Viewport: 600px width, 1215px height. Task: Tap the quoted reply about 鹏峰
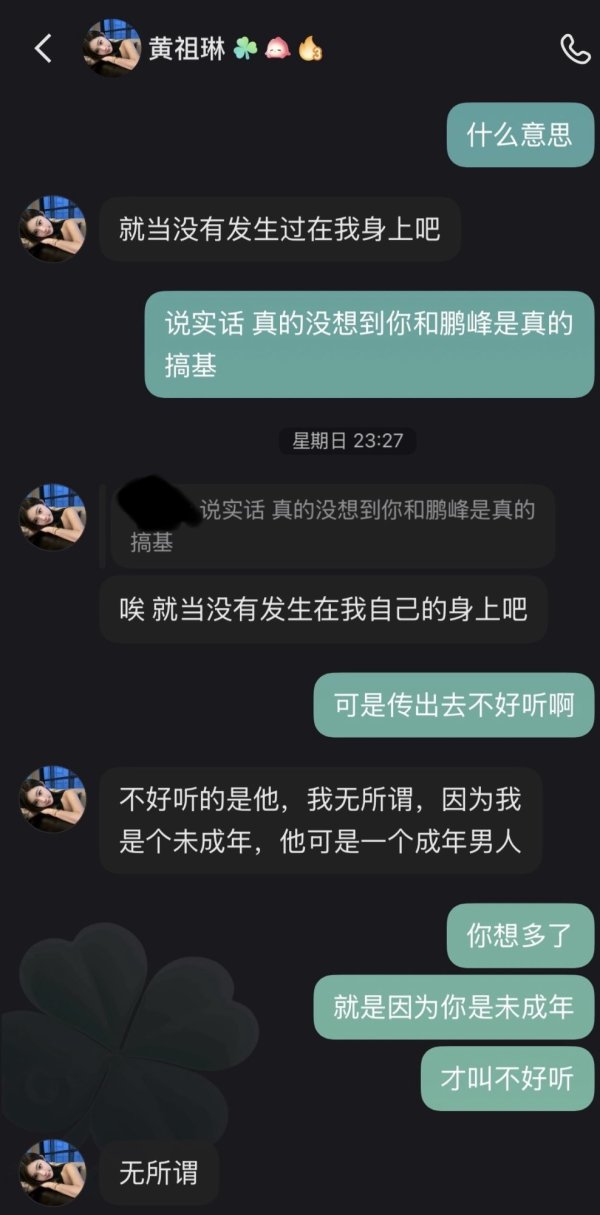click(x=331, y=526)
